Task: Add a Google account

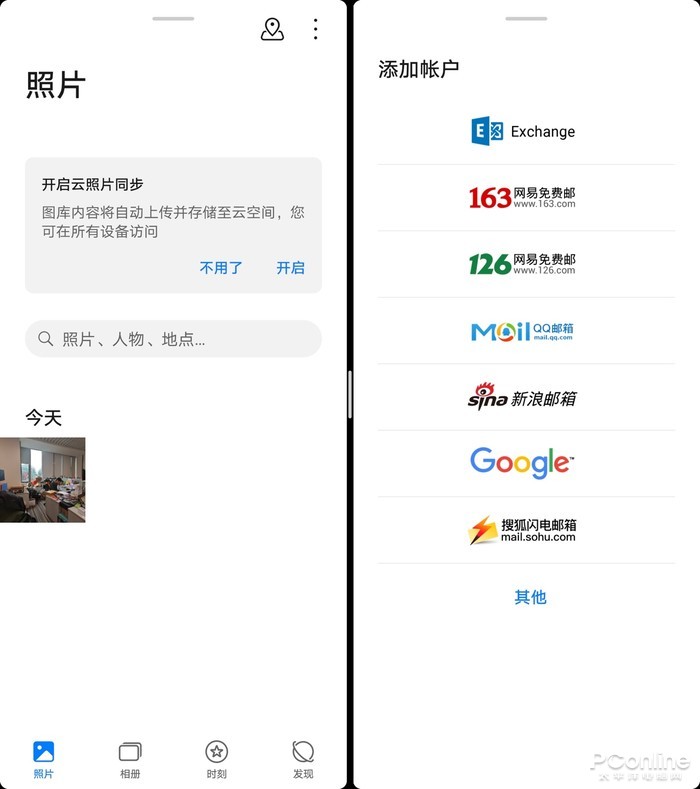Action: coord(525,463)
